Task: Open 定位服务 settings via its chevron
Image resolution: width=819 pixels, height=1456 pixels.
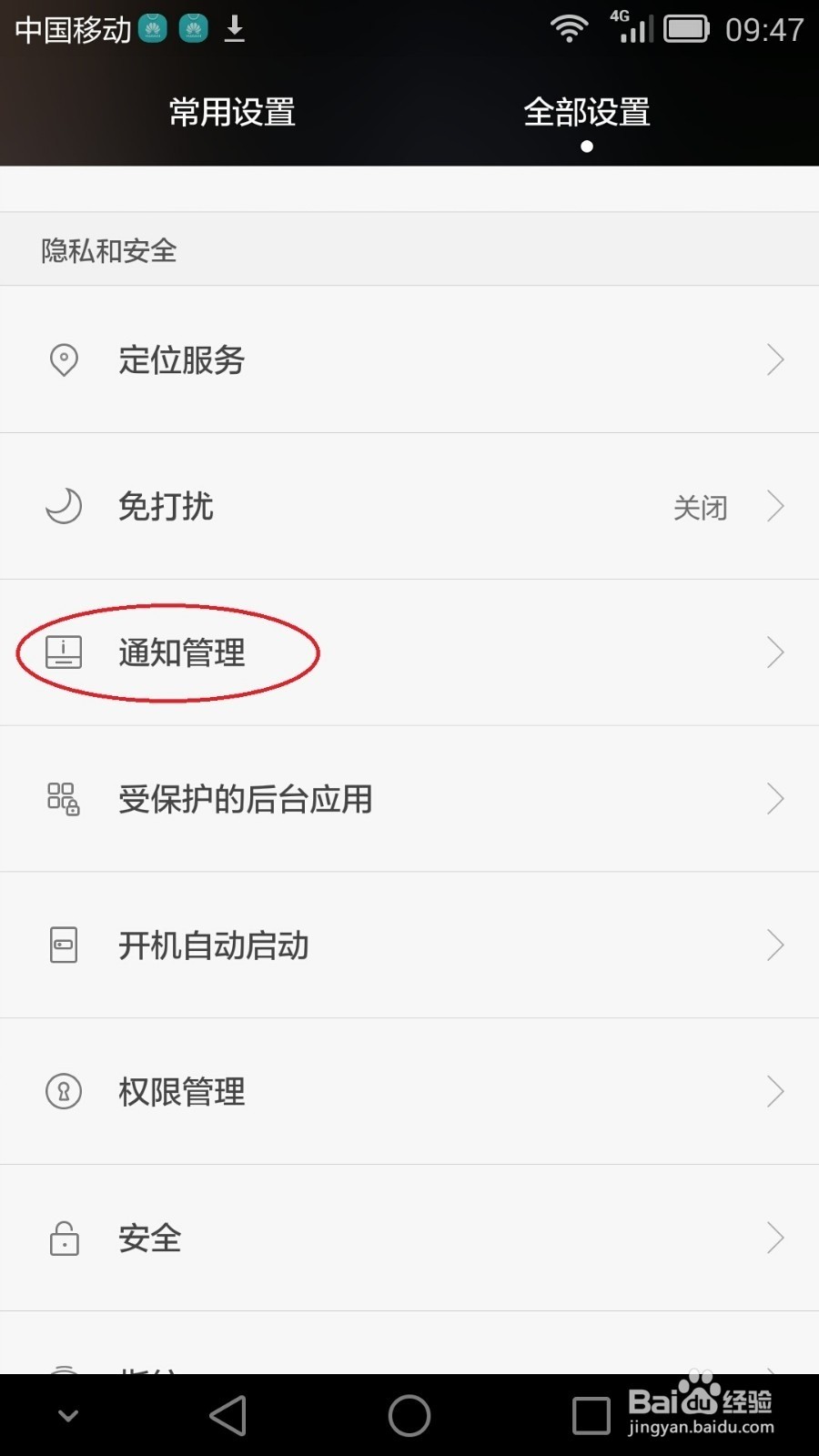Action: 774,359
